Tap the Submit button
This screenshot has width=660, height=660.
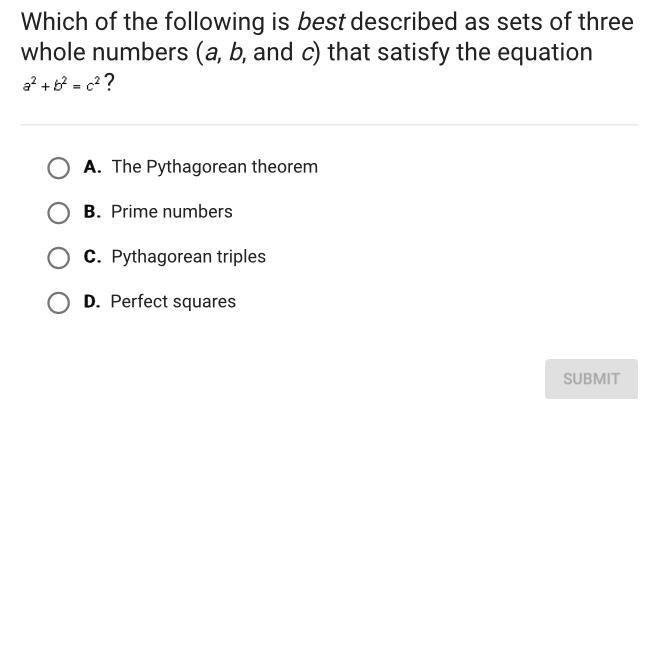tap(591, 379)
